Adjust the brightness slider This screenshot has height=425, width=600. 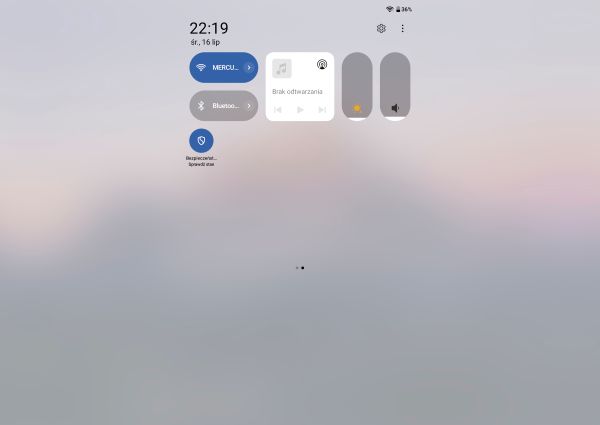[x=357, y=87]
